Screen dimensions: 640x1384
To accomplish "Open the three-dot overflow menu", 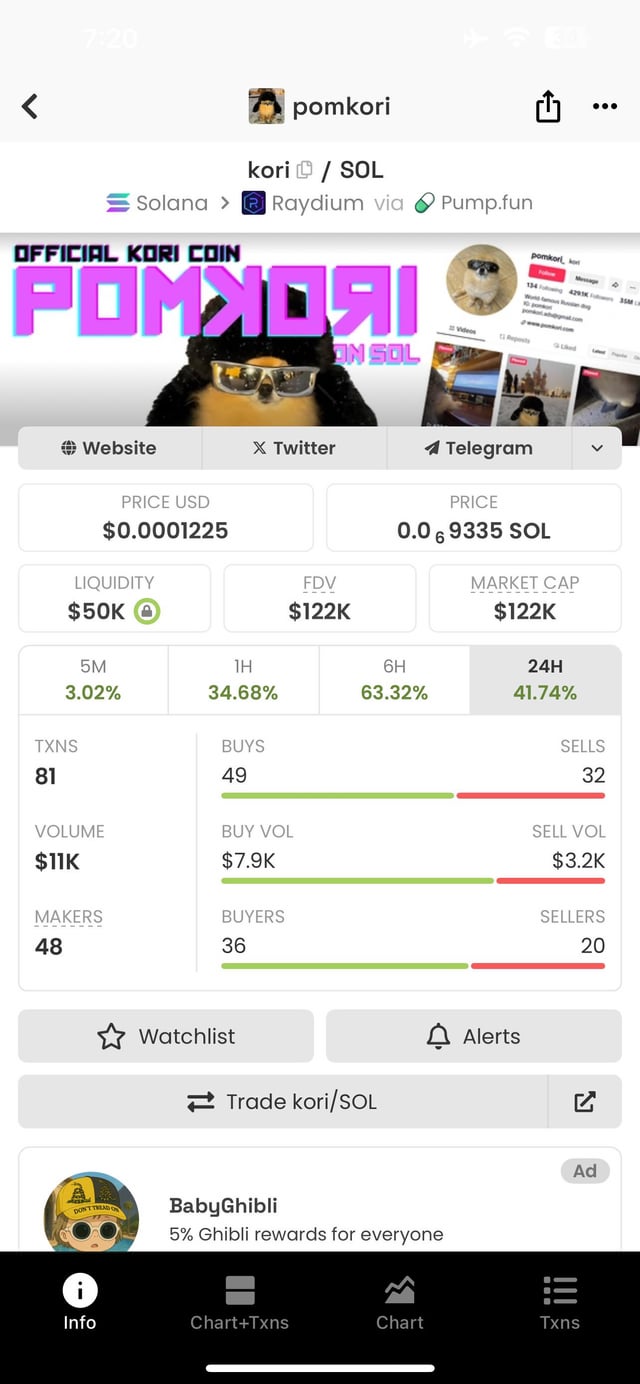I will pyautogui.click(x=604, y=106).
